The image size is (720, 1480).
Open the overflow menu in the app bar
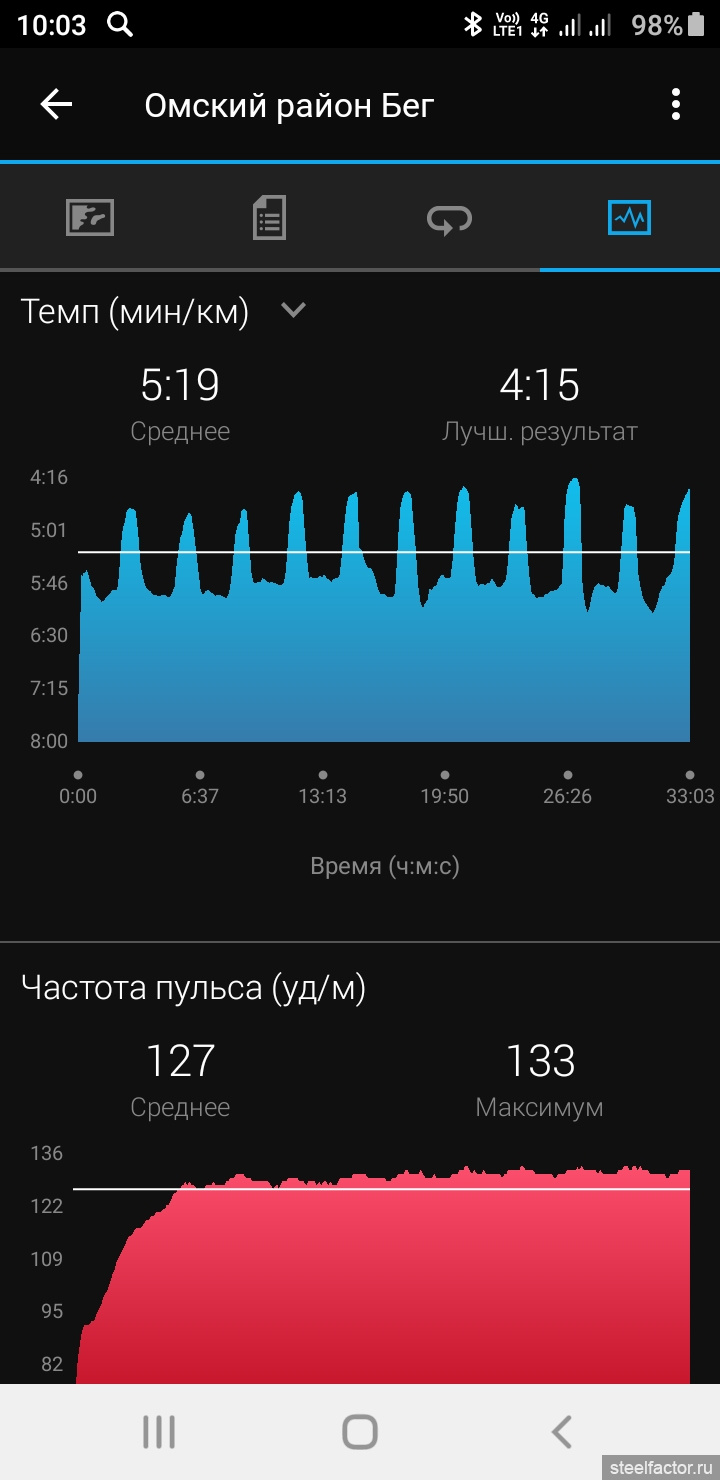click(676, 104)
